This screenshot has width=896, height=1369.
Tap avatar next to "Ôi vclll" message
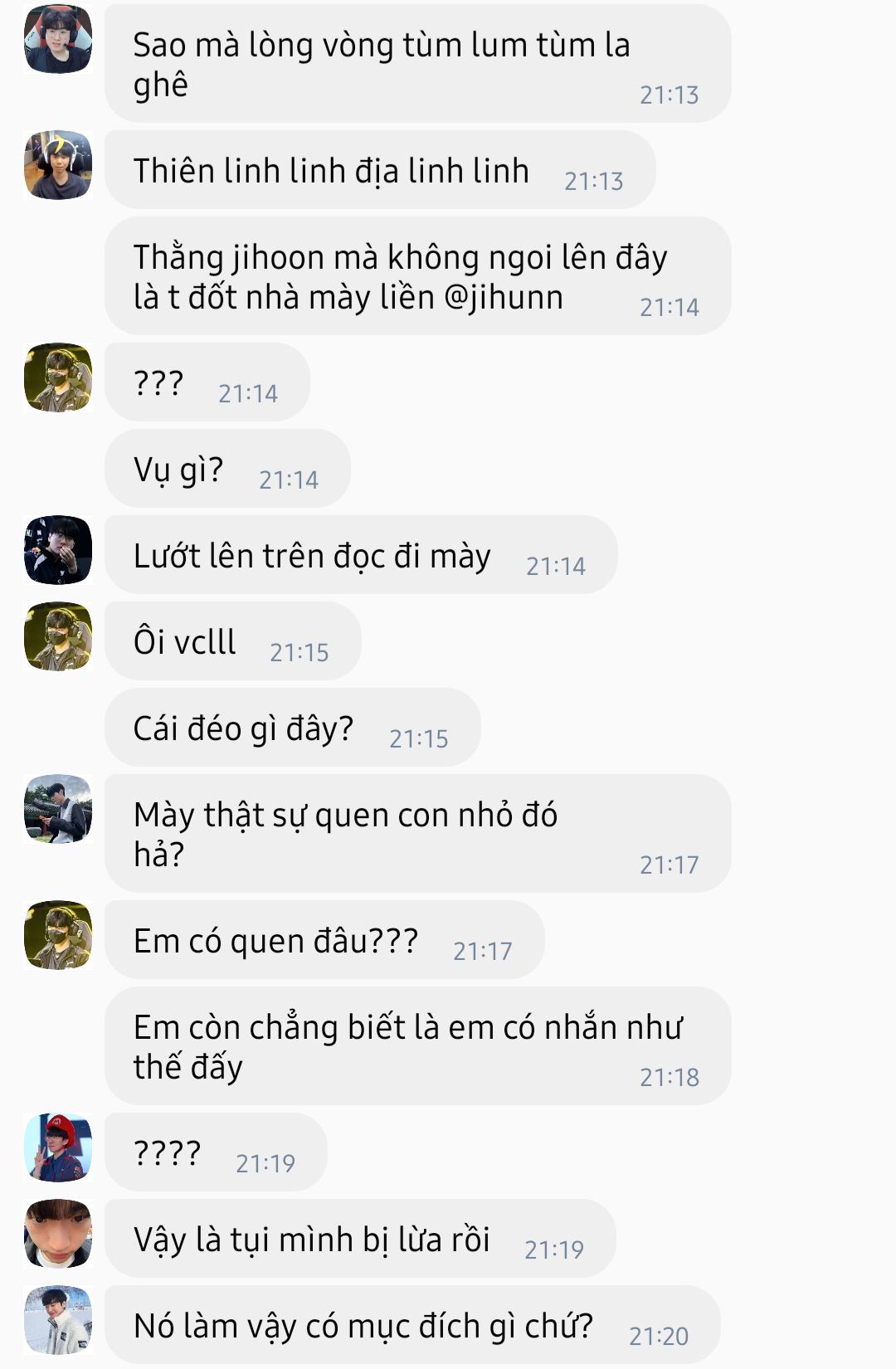[57, 636]
